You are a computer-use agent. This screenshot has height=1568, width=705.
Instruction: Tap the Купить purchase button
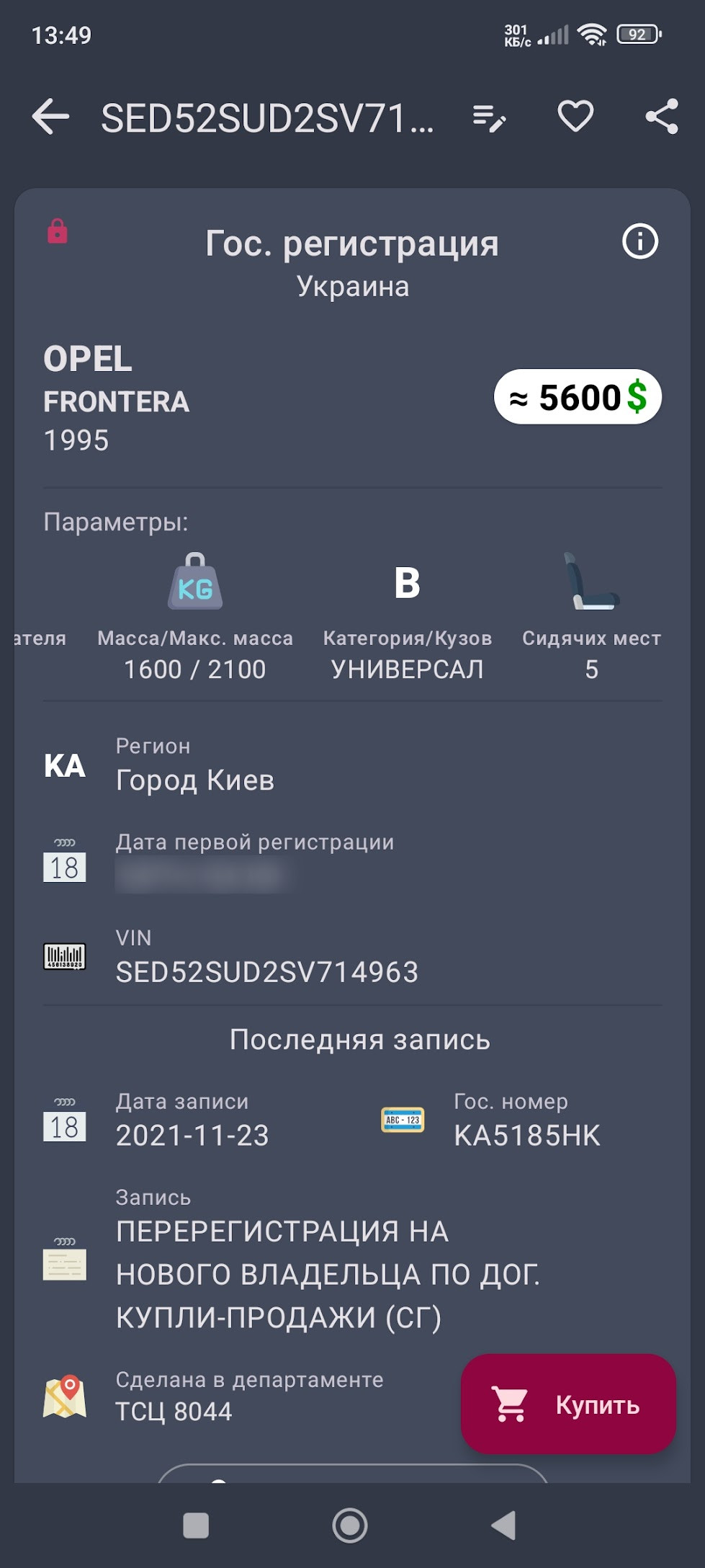(568, 1404)
